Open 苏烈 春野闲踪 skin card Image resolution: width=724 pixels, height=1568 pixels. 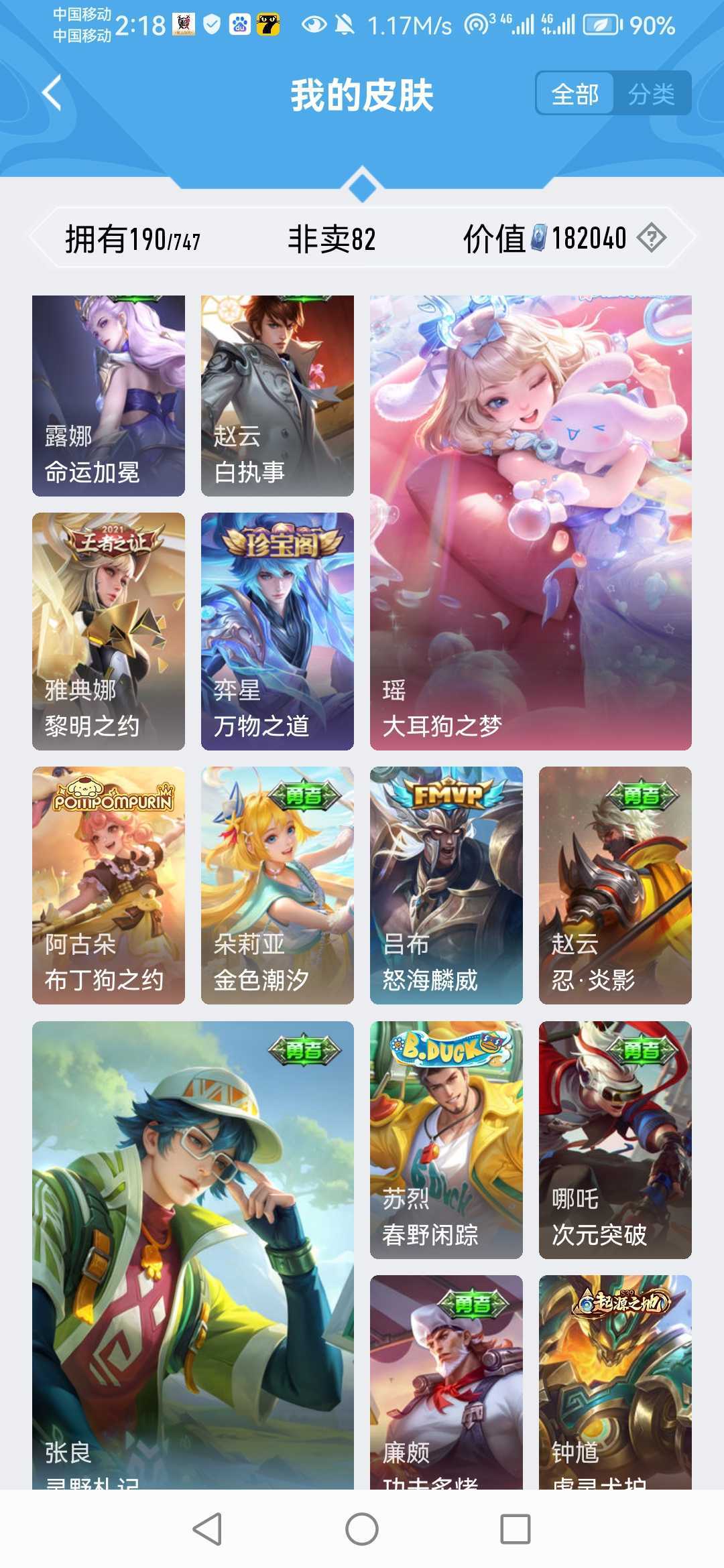(446, 1139)
